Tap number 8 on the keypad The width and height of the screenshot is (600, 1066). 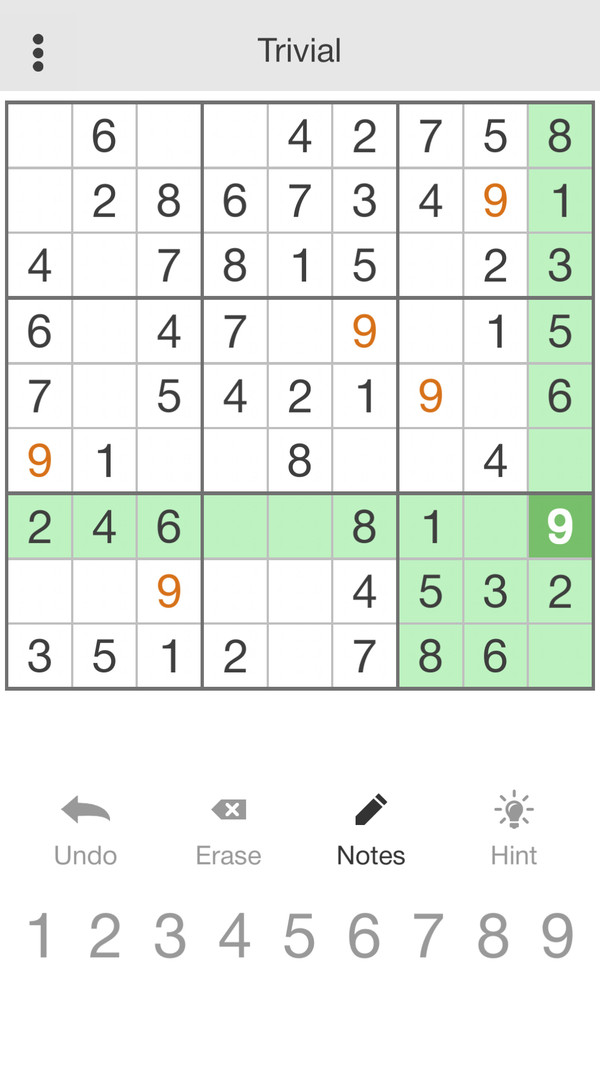coord(493,936)
